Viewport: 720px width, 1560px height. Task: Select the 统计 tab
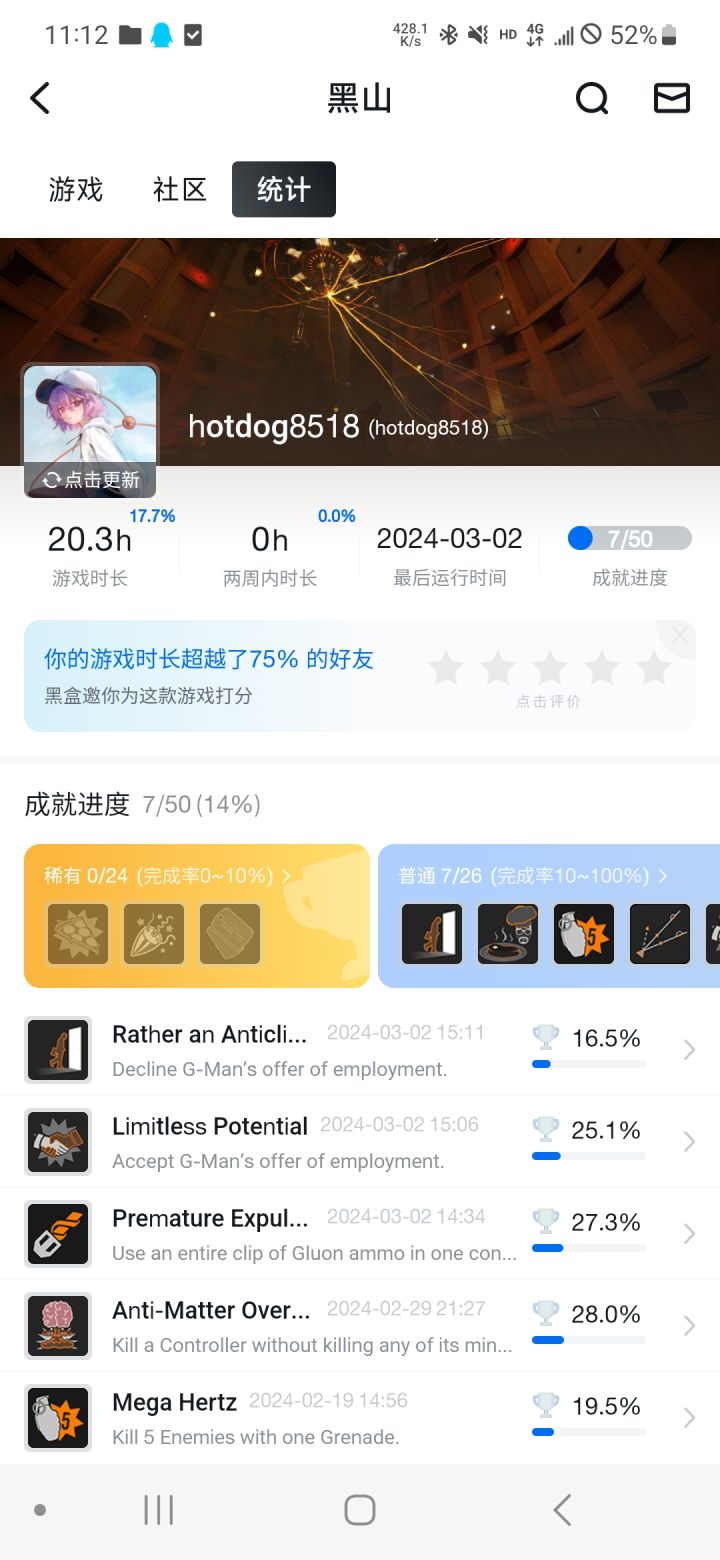(x=284, y=189)
